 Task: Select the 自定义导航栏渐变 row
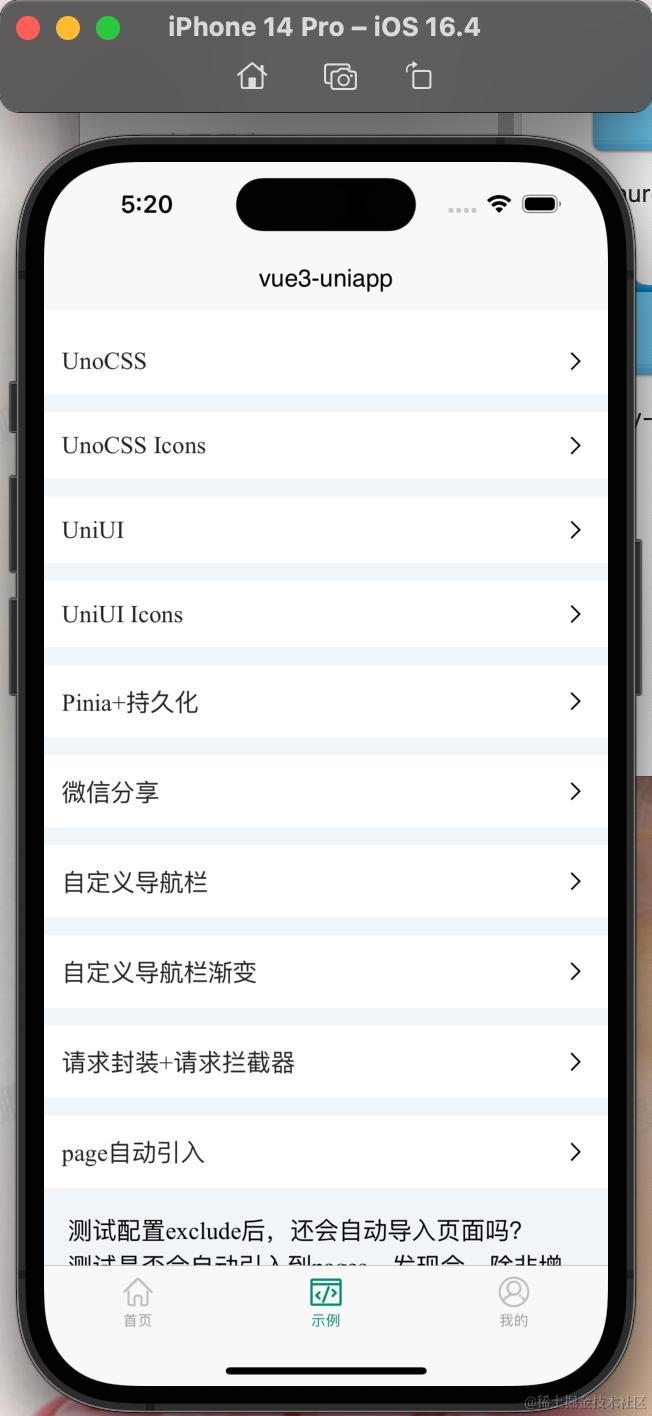(325, 972)
